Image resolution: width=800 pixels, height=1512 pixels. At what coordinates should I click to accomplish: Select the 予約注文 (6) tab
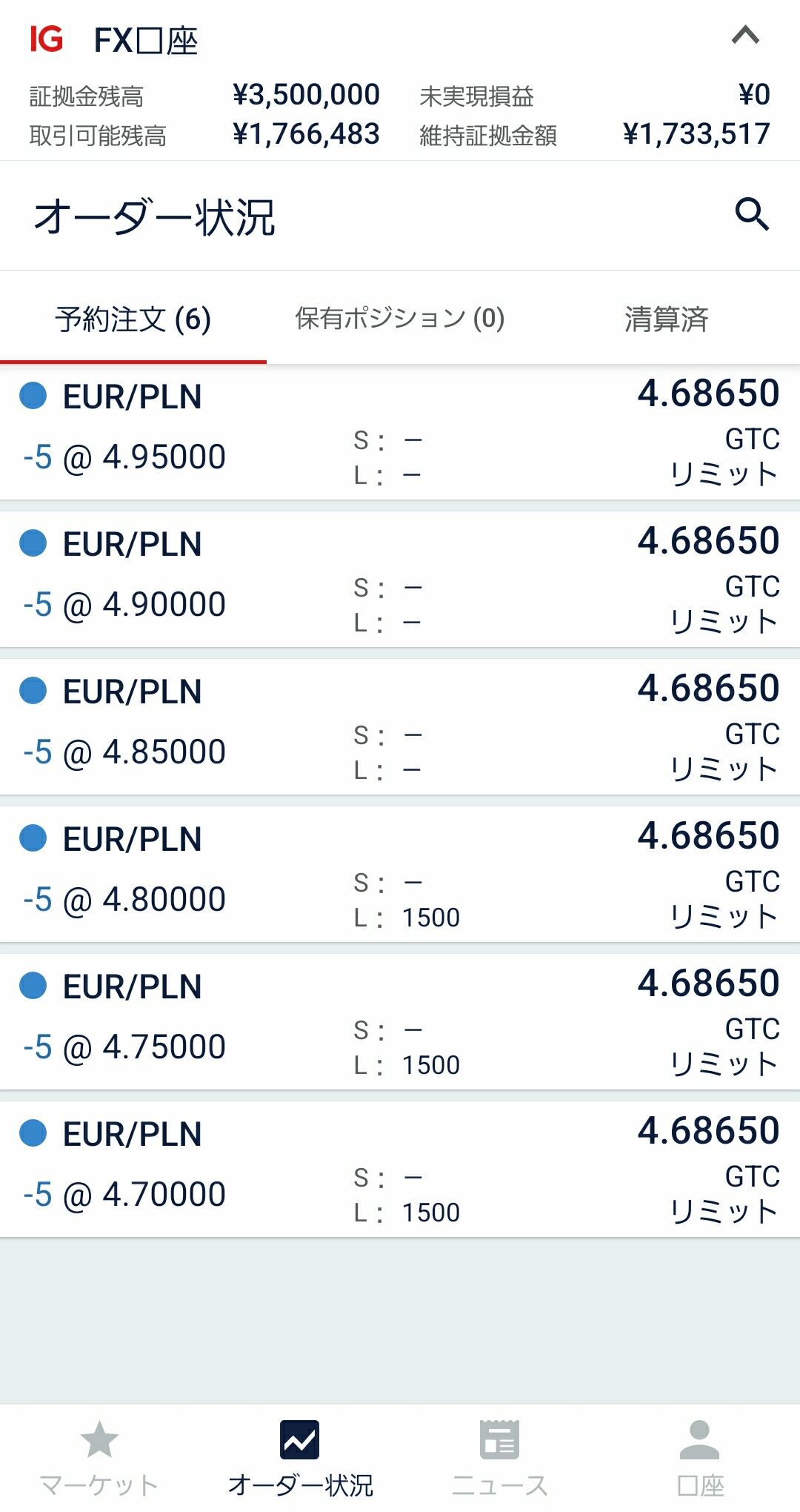133,319
